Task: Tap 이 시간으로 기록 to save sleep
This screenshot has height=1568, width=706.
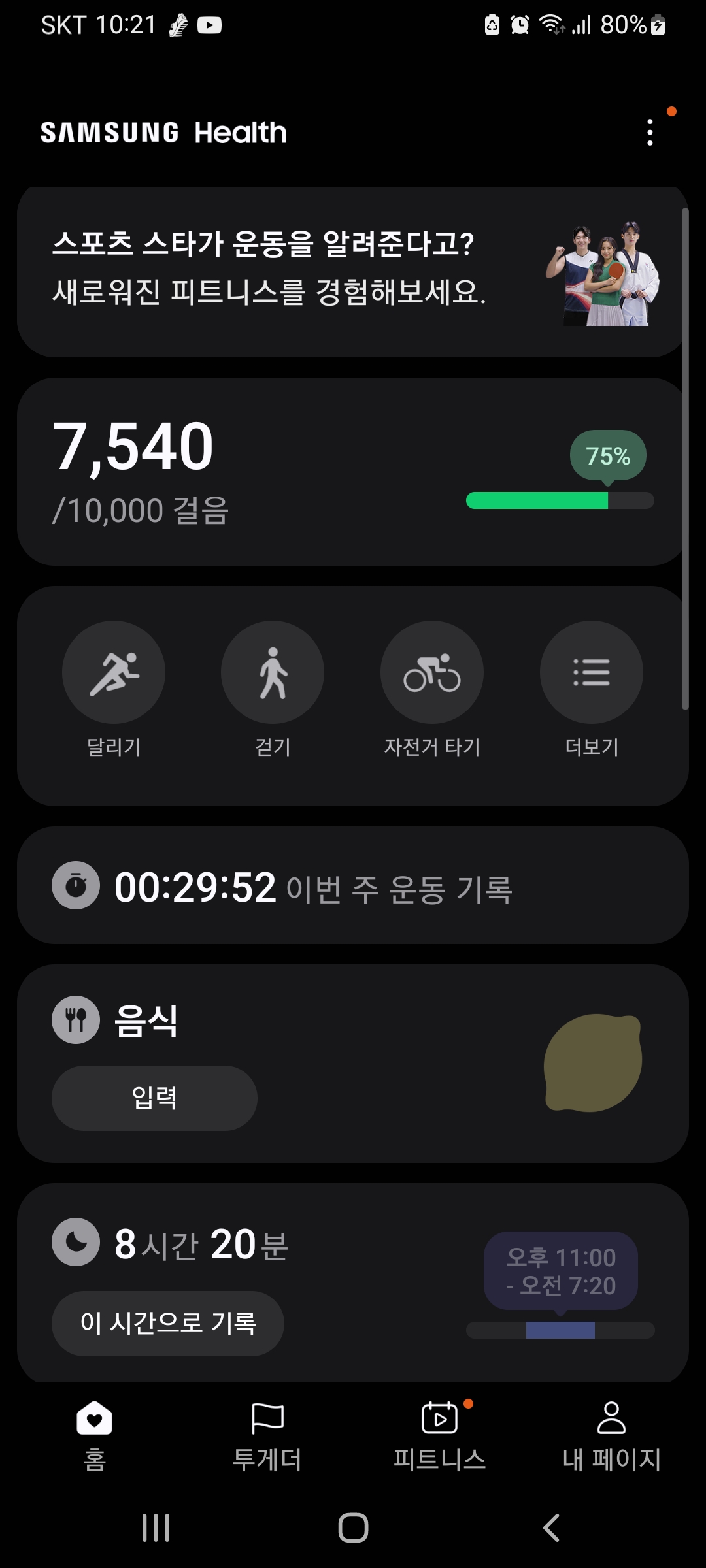Action: (x=167, y=1323)
